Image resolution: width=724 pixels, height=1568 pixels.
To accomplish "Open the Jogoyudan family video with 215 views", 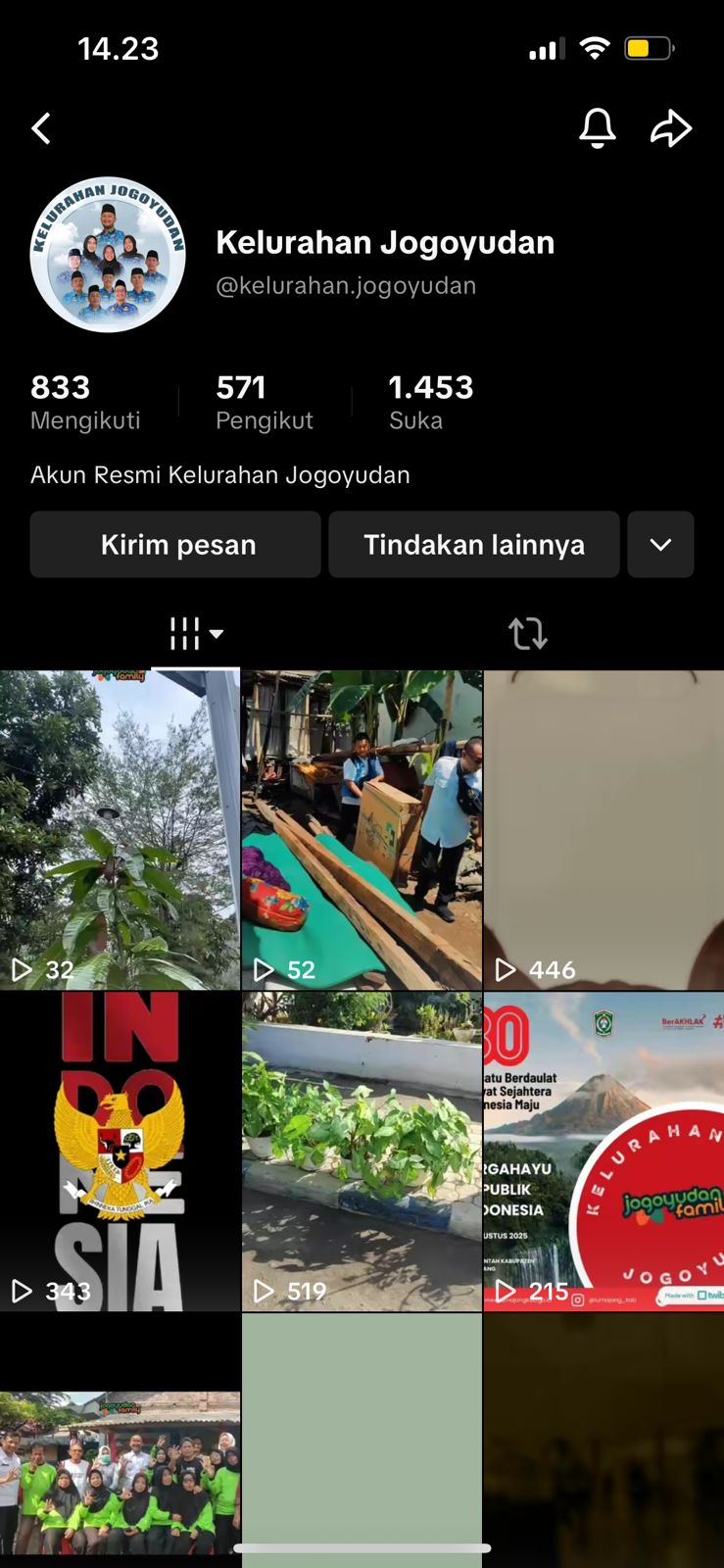I will click(603, 1151).
